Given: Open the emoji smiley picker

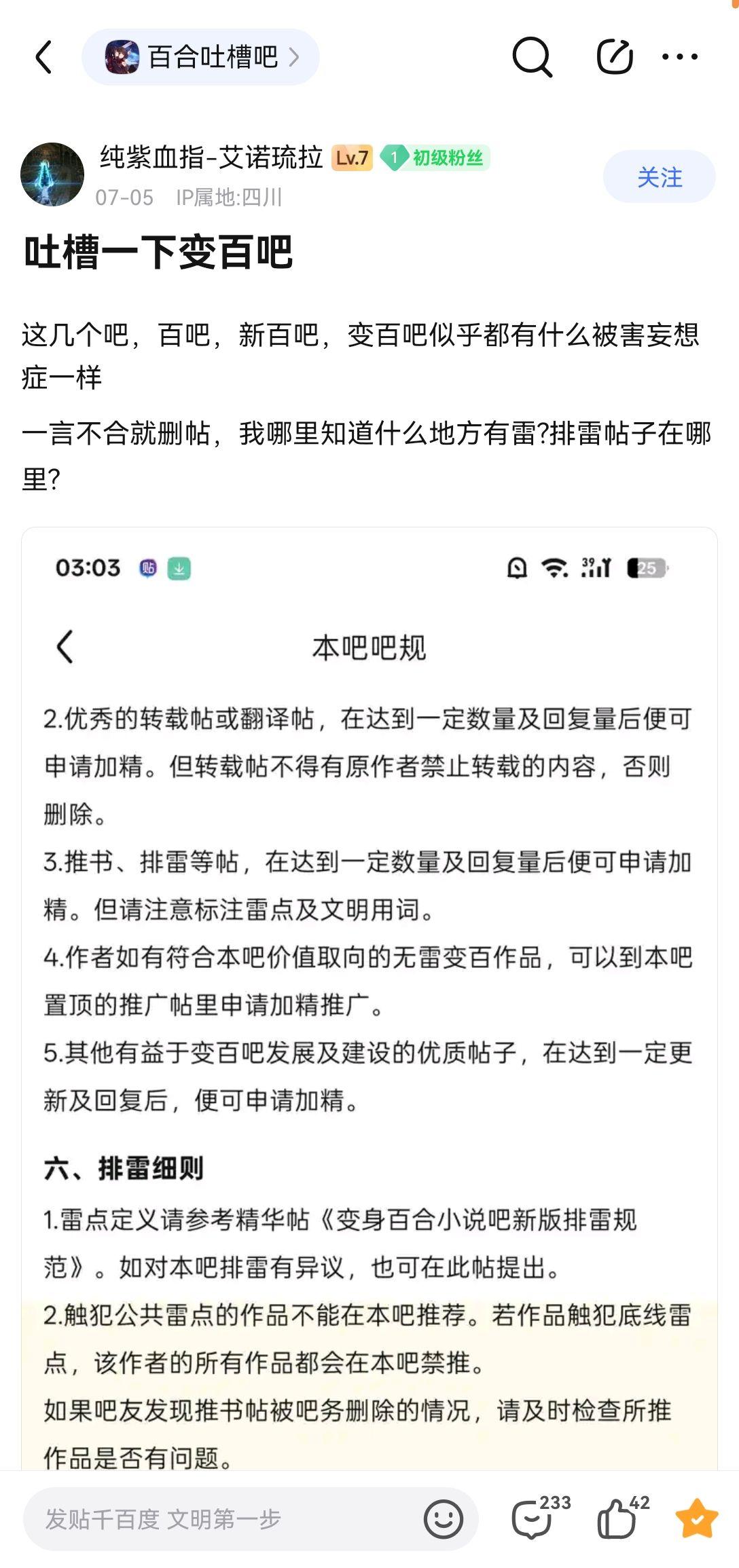Looking at the screenshot, I should click(x=443, y=1519).
